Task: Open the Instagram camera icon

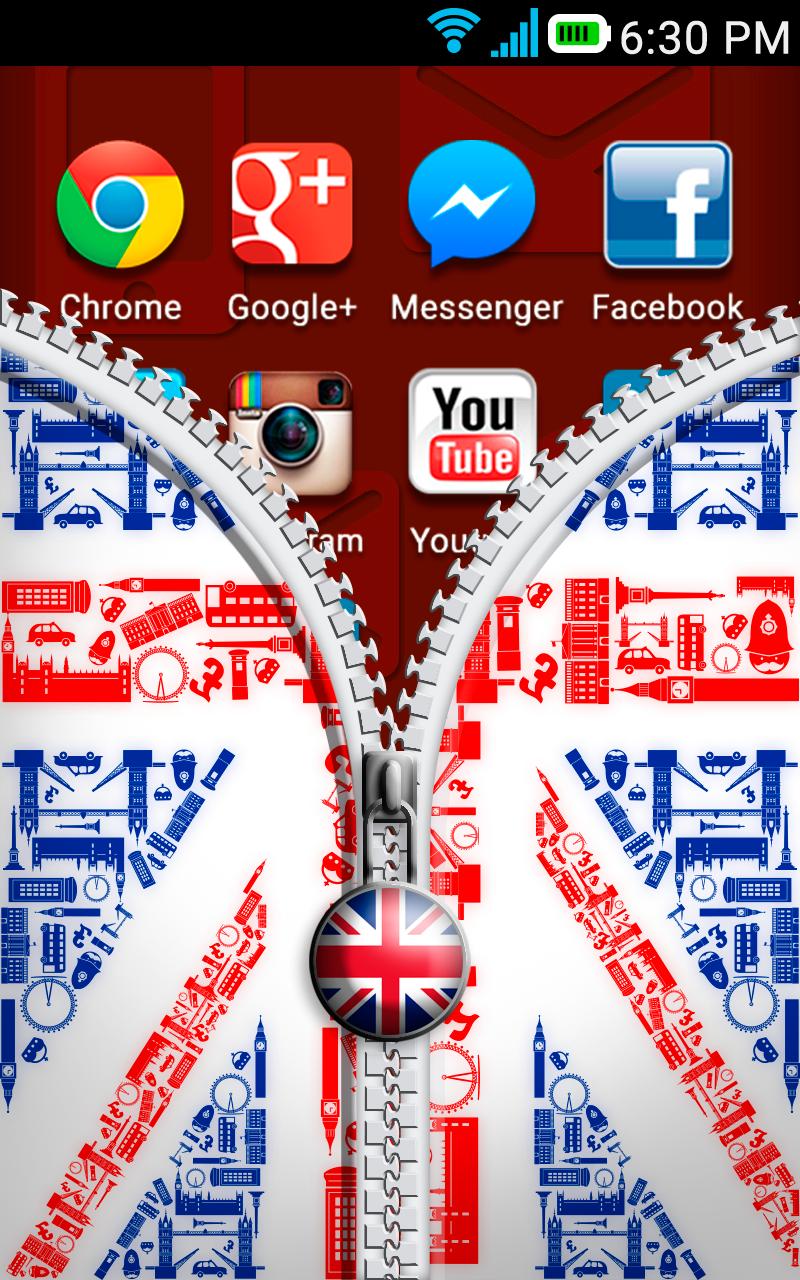Action: coord(291,432)
